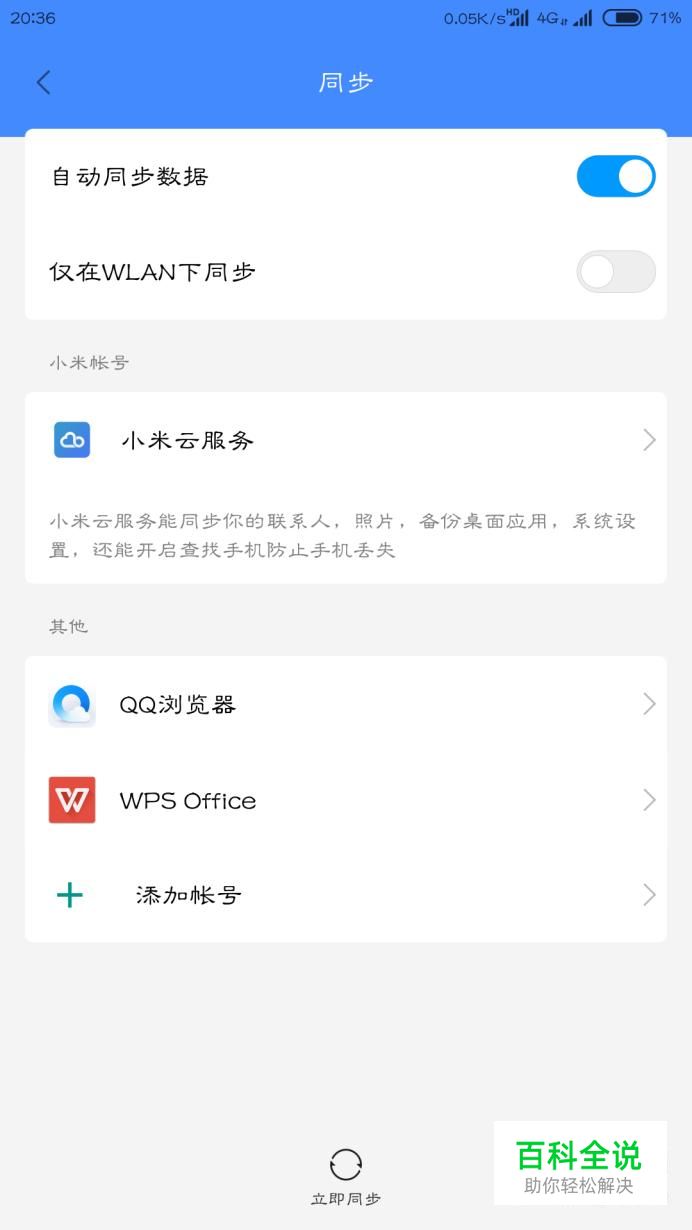The height and width of the screenshot is (1230, 692).
Task: Turn off 自动同步数据 switch
Action: 615,176
